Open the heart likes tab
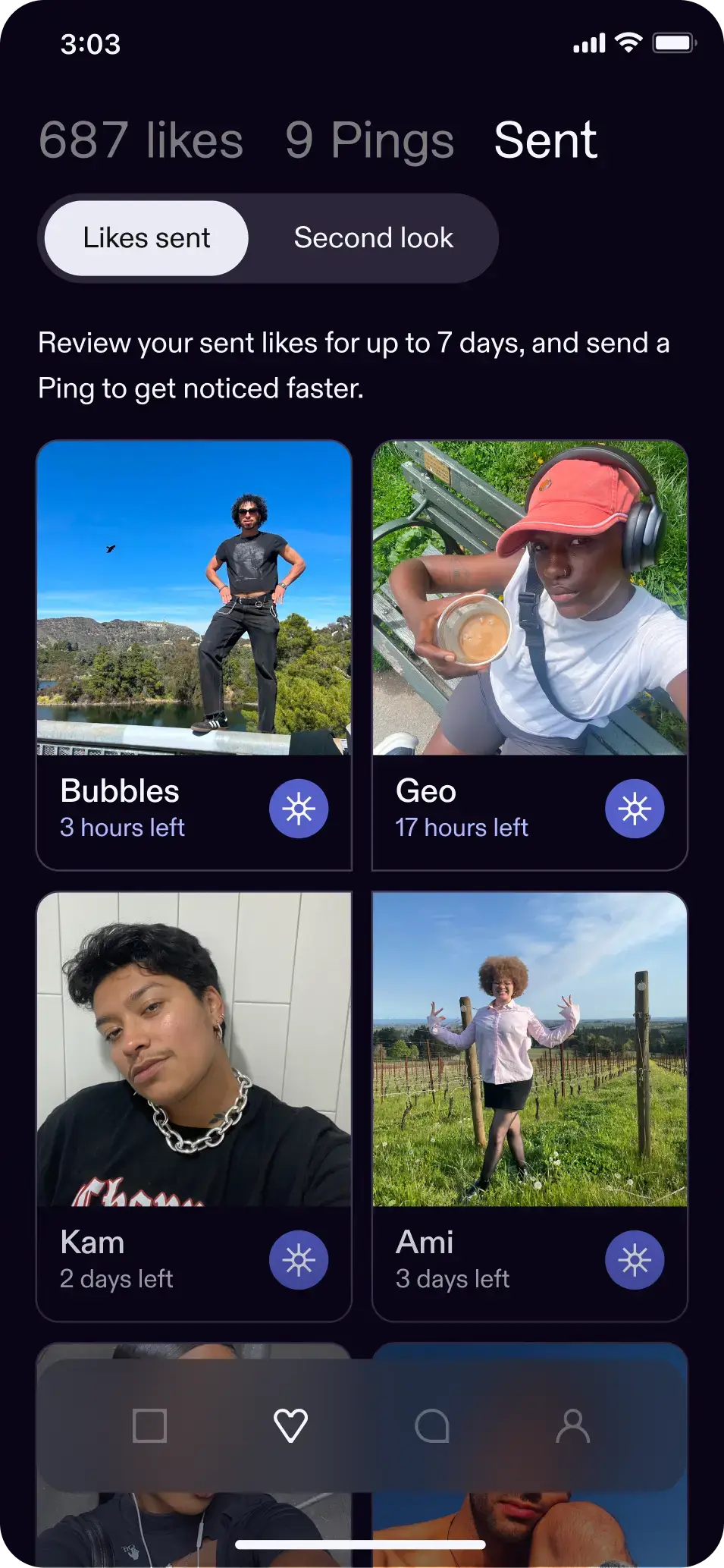The width and height of the screenshot is (724, 1568). pyautogui.click(x=290, y=1426)
